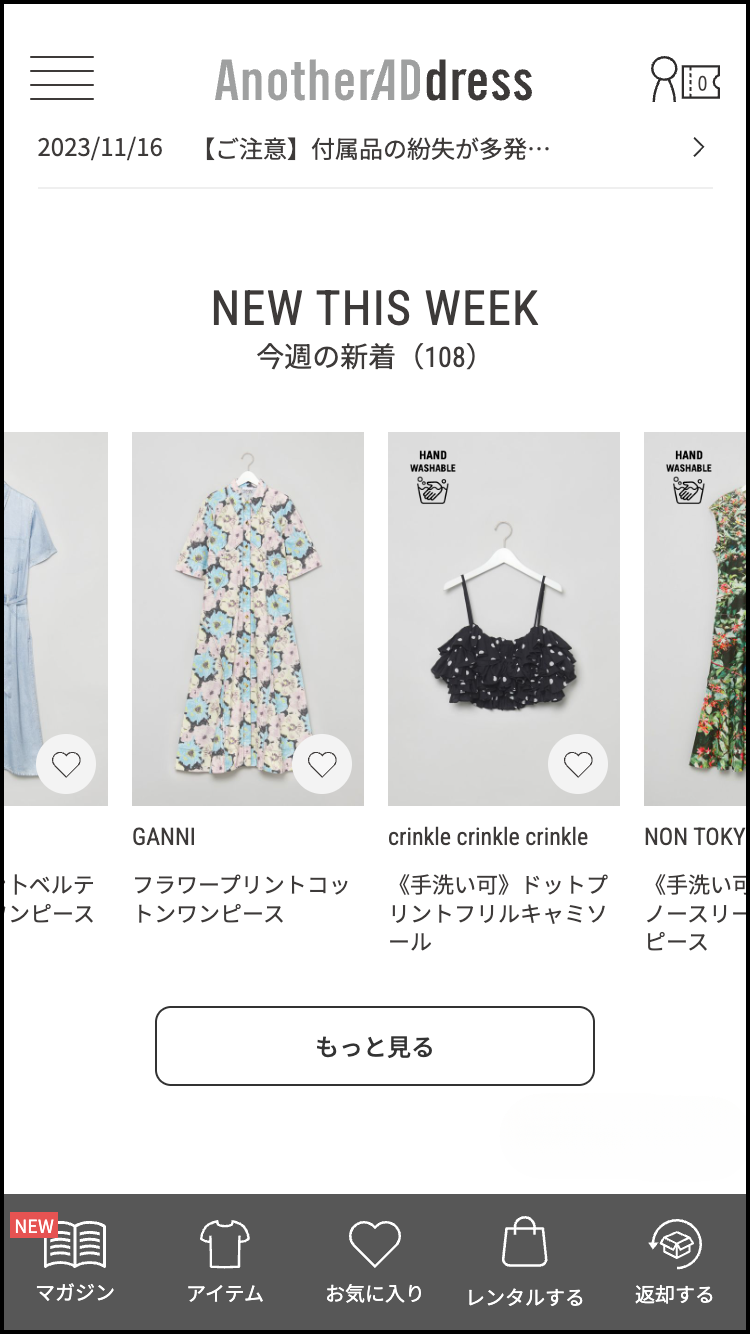View the crinkle crinkle crinkle polka-dot camisole
Viewport: 750px width, 1334px height.
point(504,618)
